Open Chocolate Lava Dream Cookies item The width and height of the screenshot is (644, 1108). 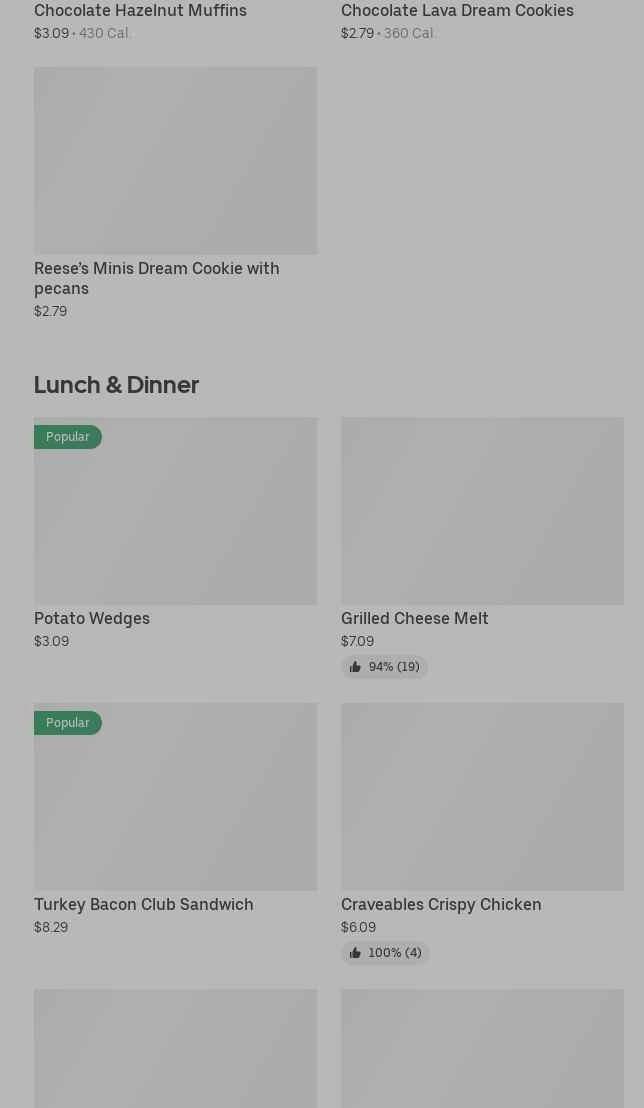(457, 11)
